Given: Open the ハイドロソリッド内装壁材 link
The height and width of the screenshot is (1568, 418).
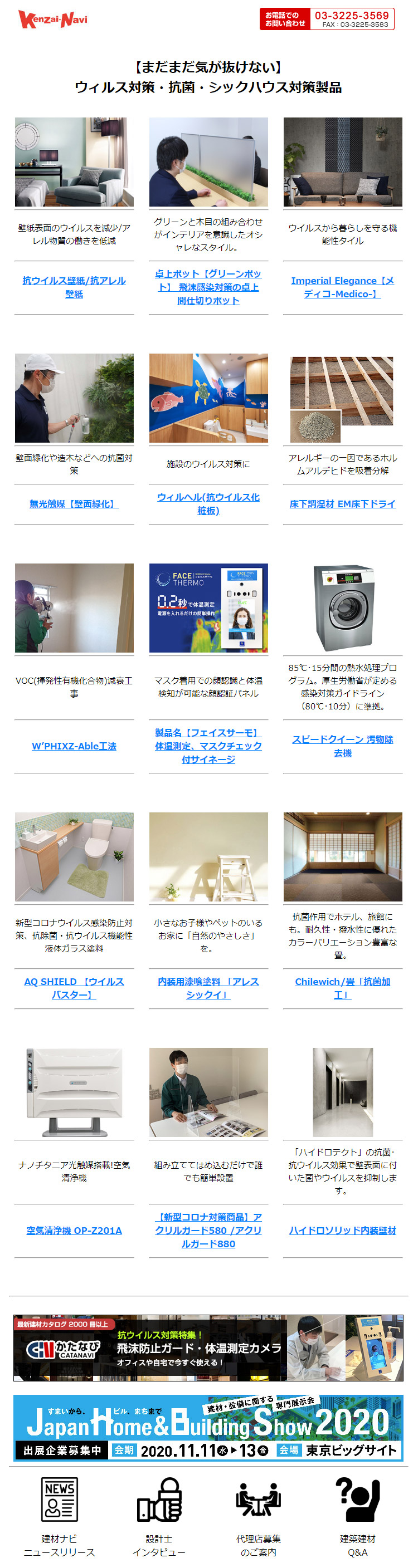Looking at the screenshot, I should 342,1231.
